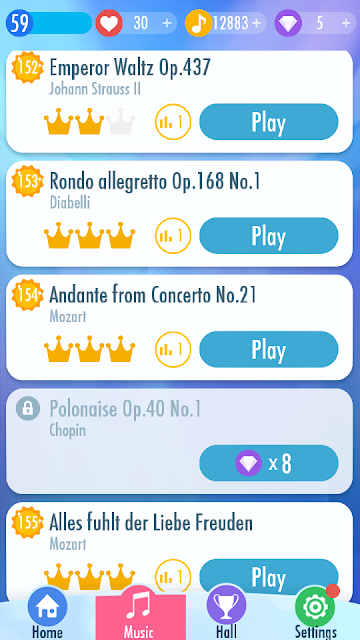Open leaderboard icon for Rondo allegretto
Screen dimensions: 360x640
coord(173,236)
